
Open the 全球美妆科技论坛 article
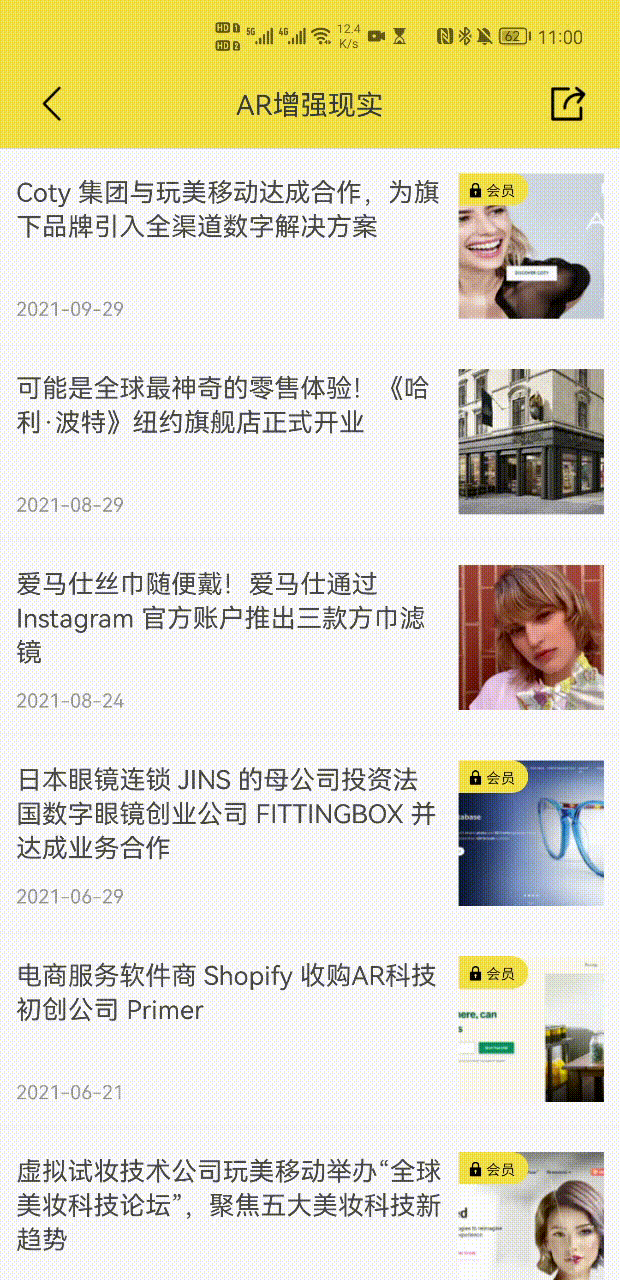click(x=228, y=1205)
